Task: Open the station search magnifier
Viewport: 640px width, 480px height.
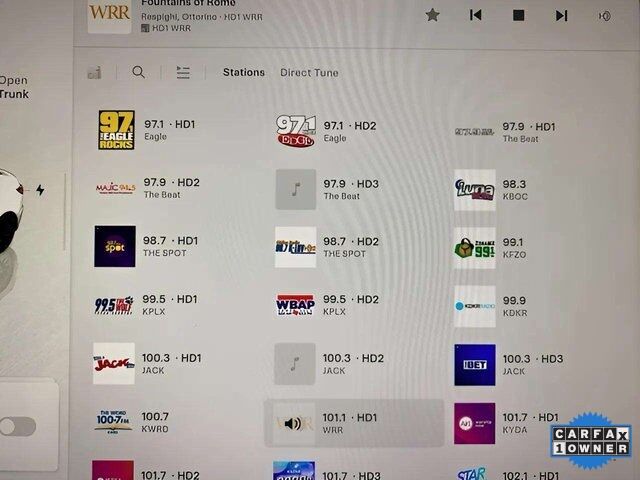Action: [138, 72]
